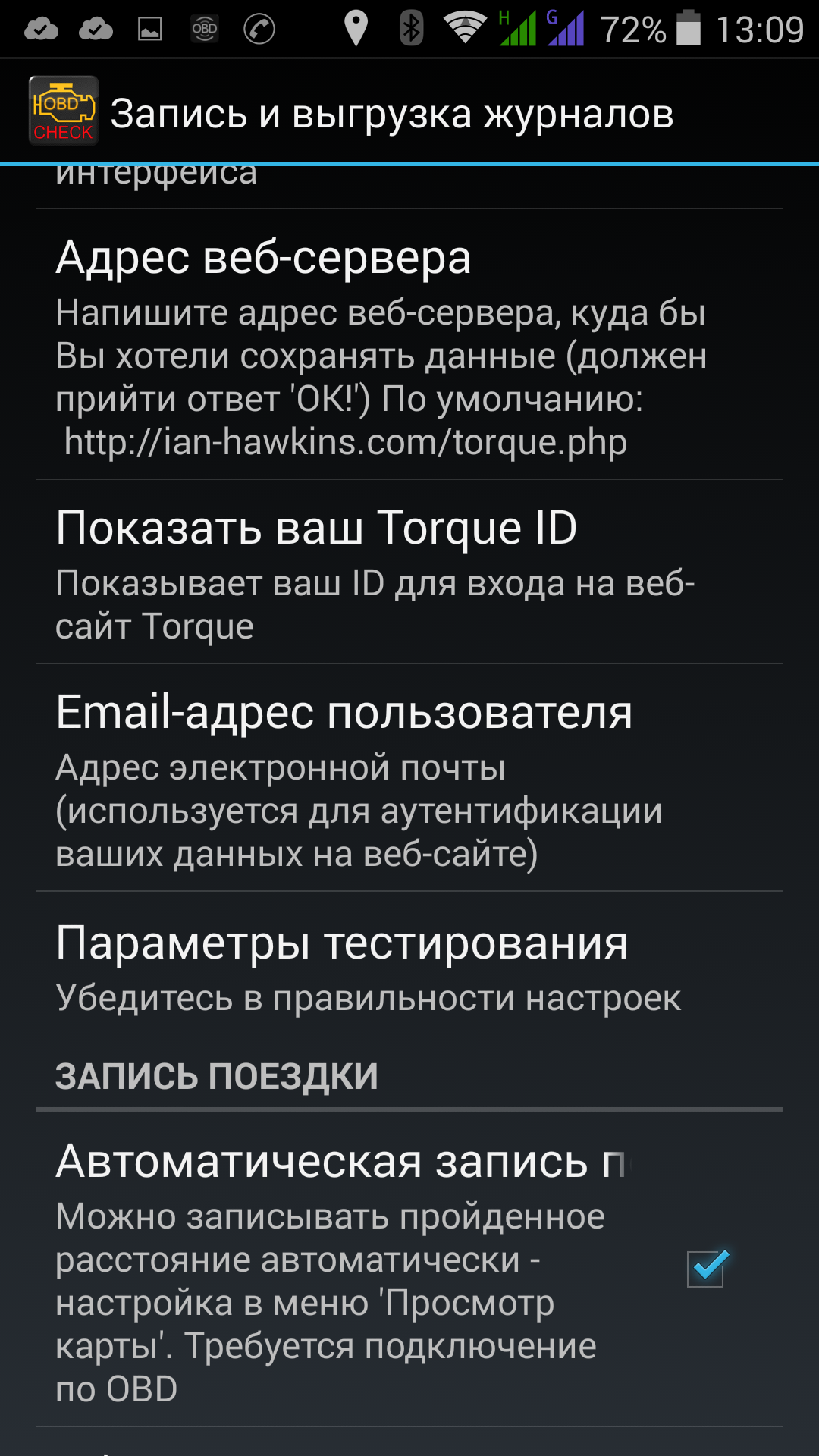Screen dimensions: 819x1456
Task: Edit Email-адрес пользователя setting
Action: point(409,777)
